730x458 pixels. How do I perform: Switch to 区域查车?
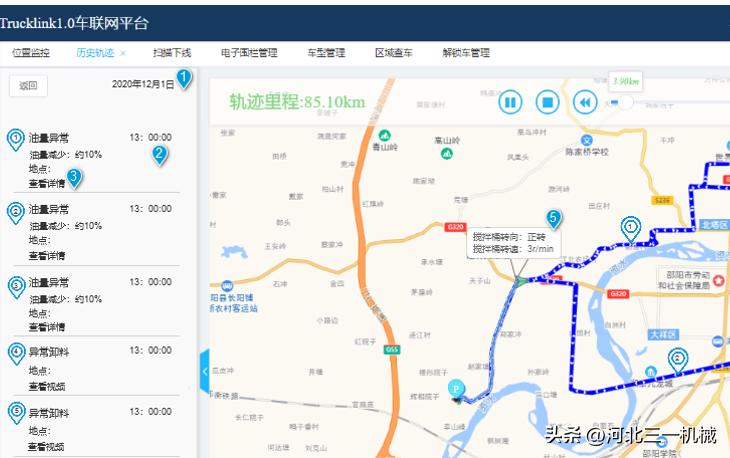(393, 52)
